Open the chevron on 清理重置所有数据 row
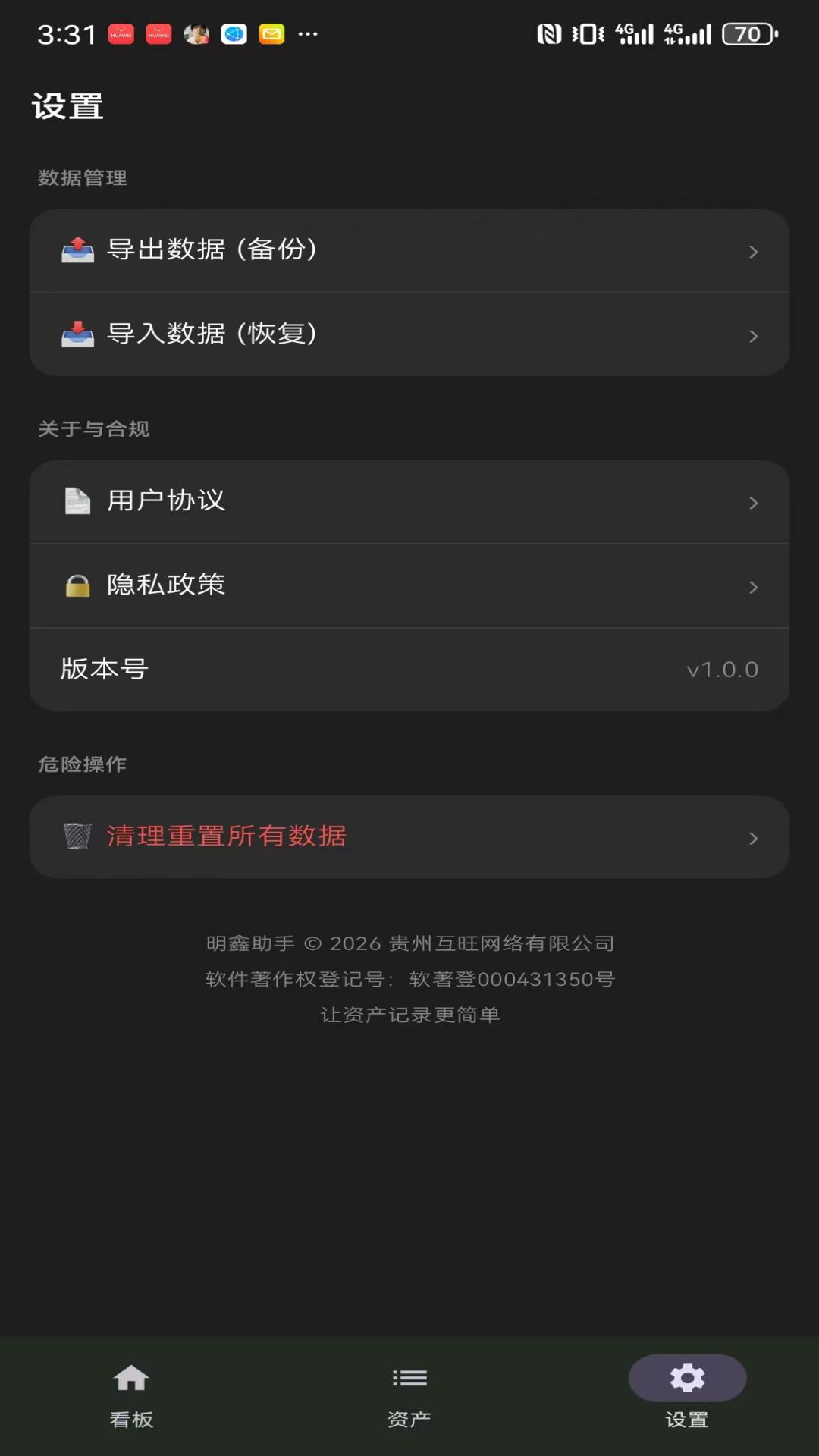Screen dimensions: 819x1456 pos(753,838)
